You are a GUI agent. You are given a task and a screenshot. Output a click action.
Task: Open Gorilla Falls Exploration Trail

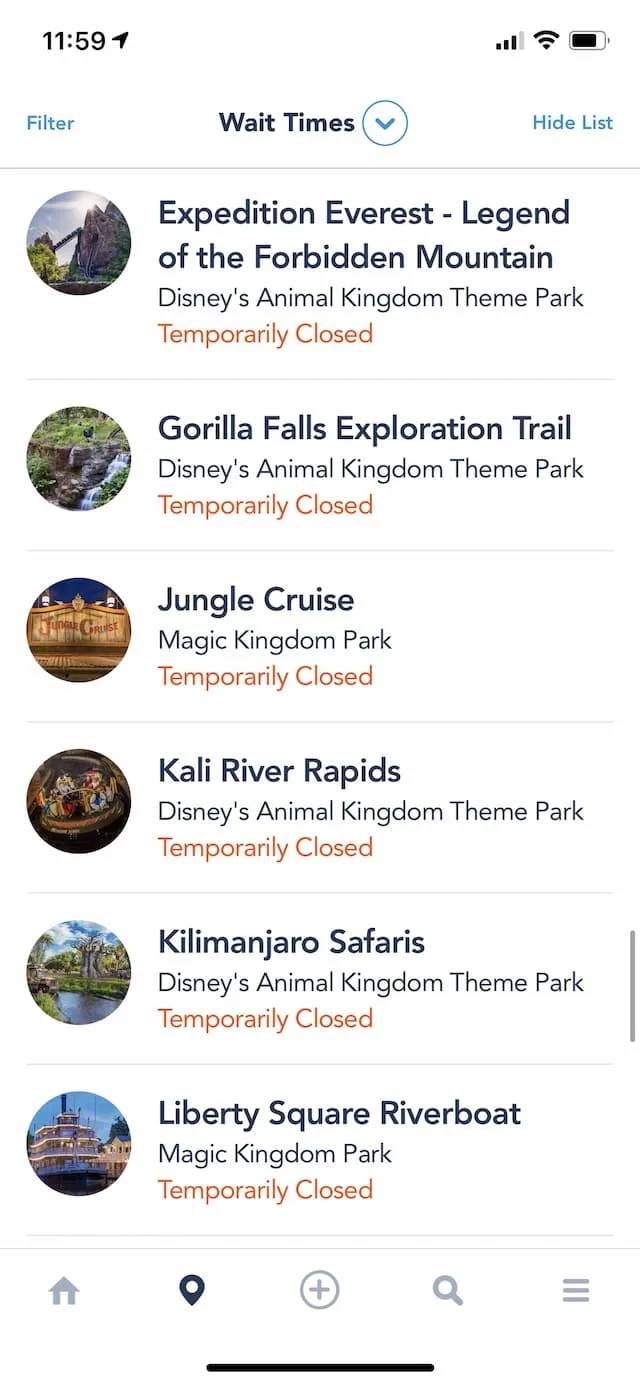320,465
